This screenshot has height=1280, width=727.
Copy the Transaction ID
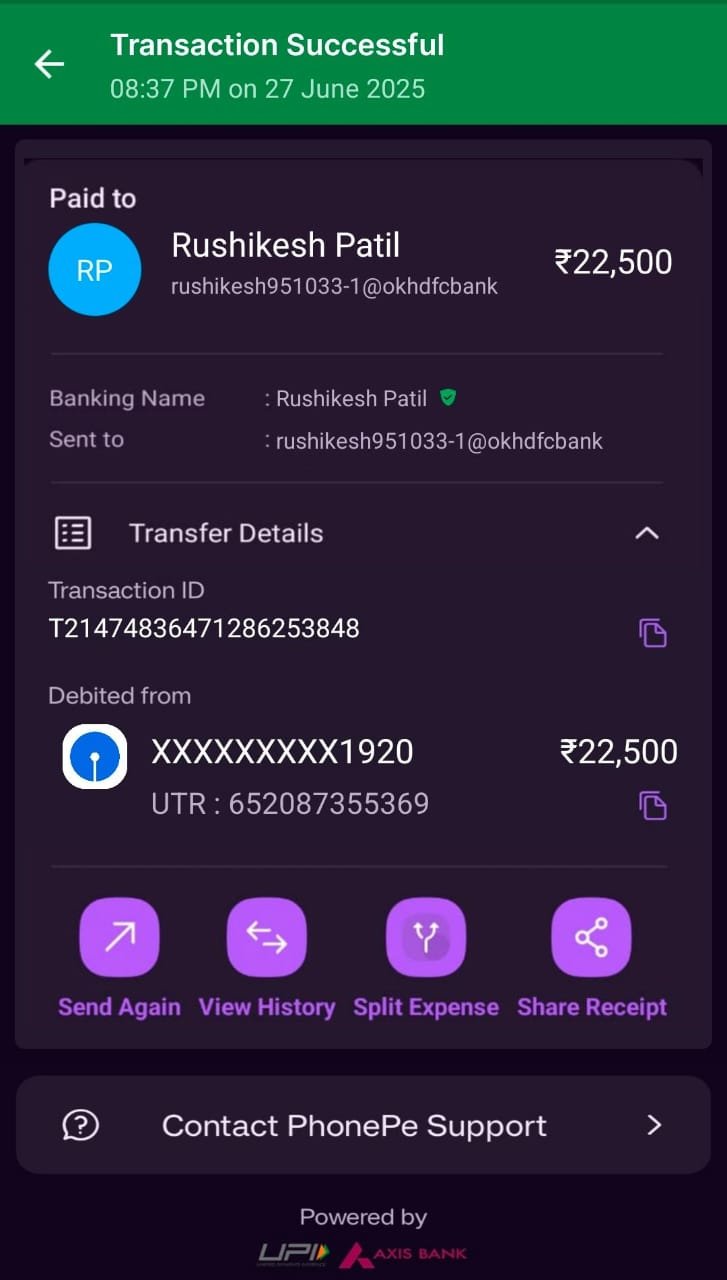point(652,632)
